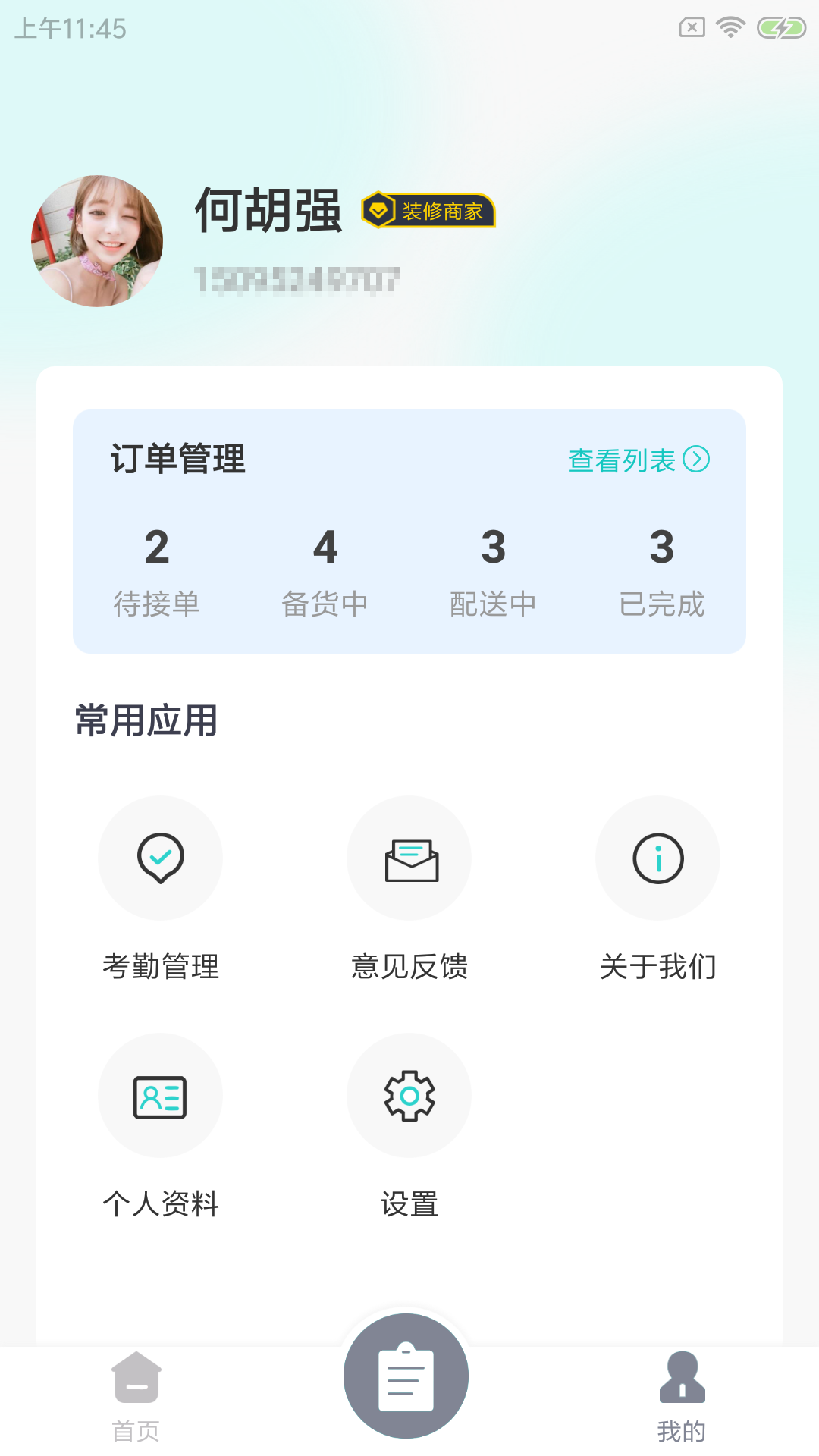The width and height of the screenshot is (819, 1456).
Task: Tap the masked phone number under 何胡强
Action: click(297, 279)
